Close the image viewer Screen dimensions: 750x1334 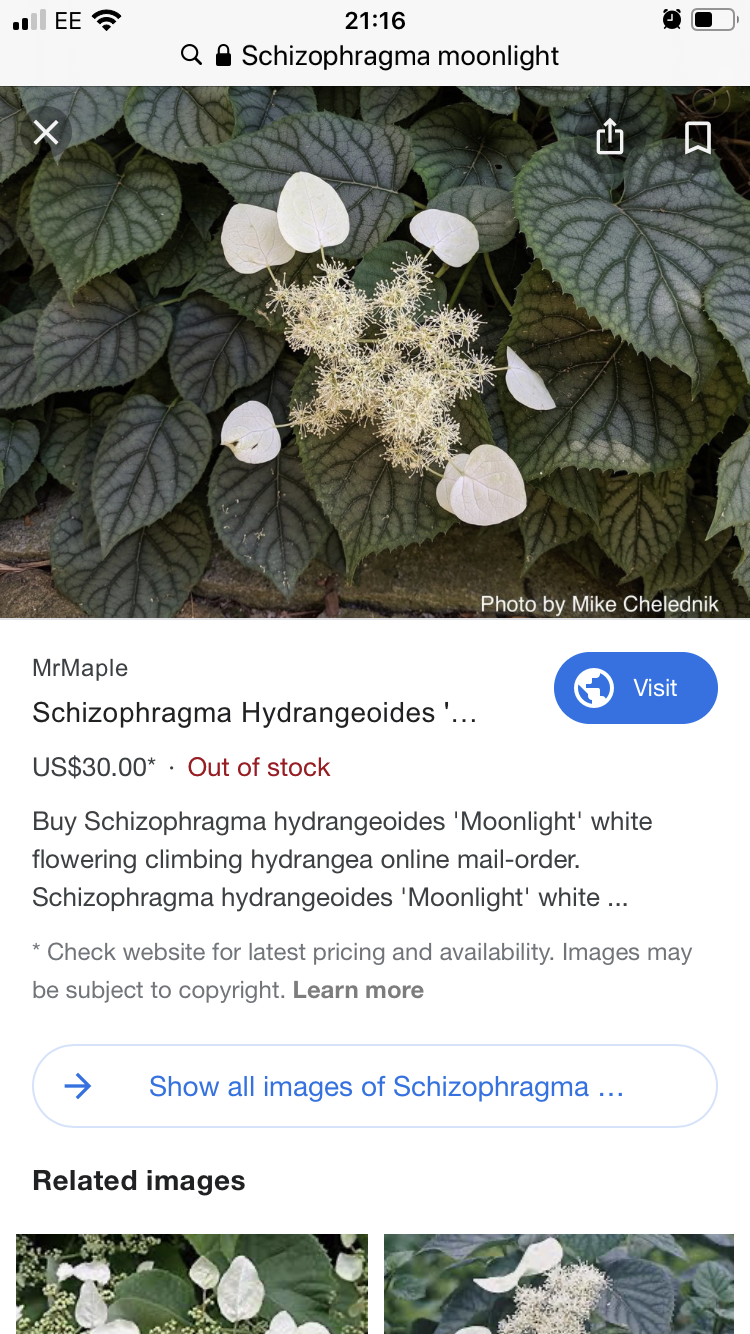[46, 132]
